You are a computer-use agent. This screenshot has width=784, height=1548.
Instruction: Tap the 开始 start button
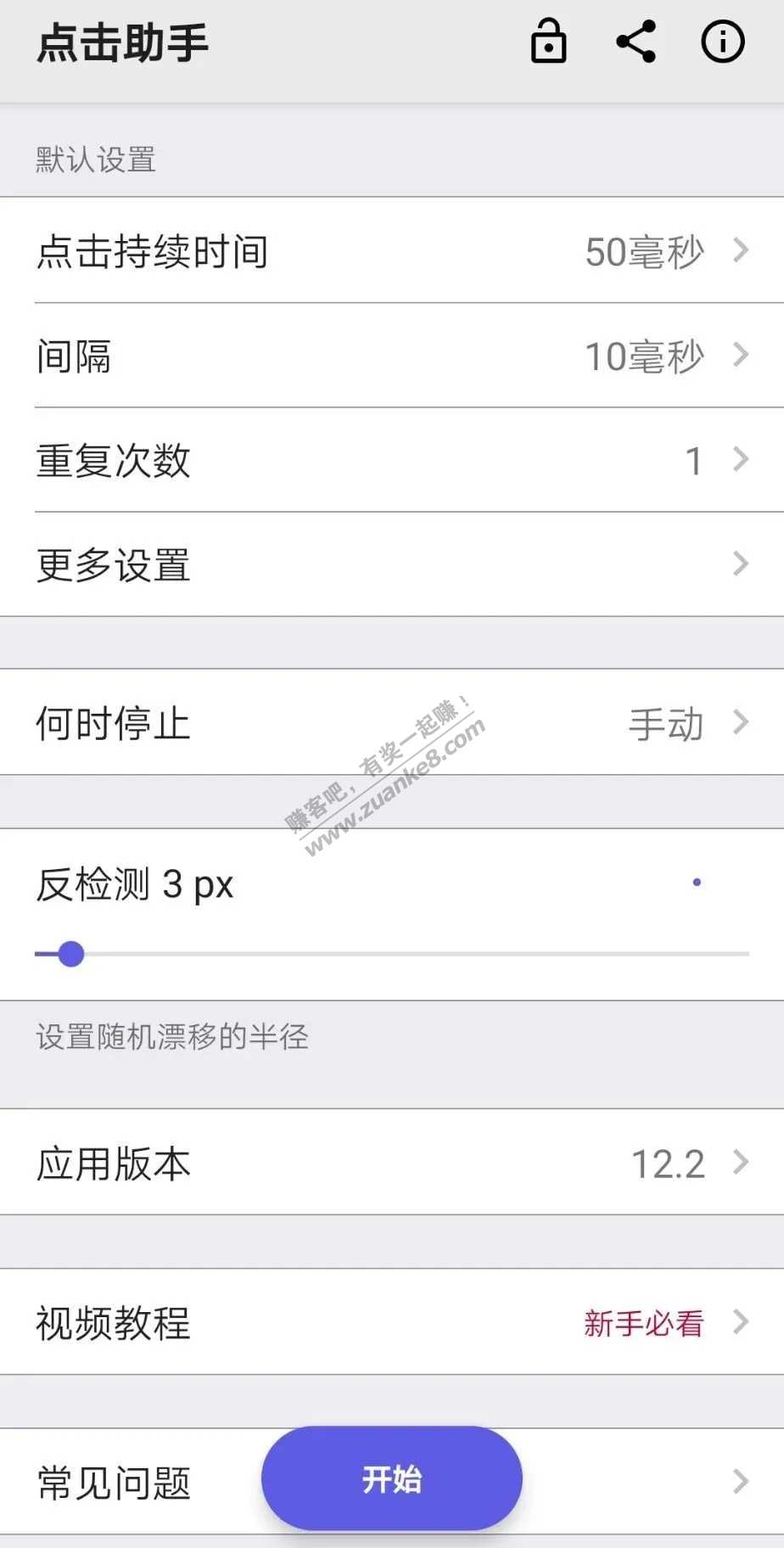(x=391, y=1478)
